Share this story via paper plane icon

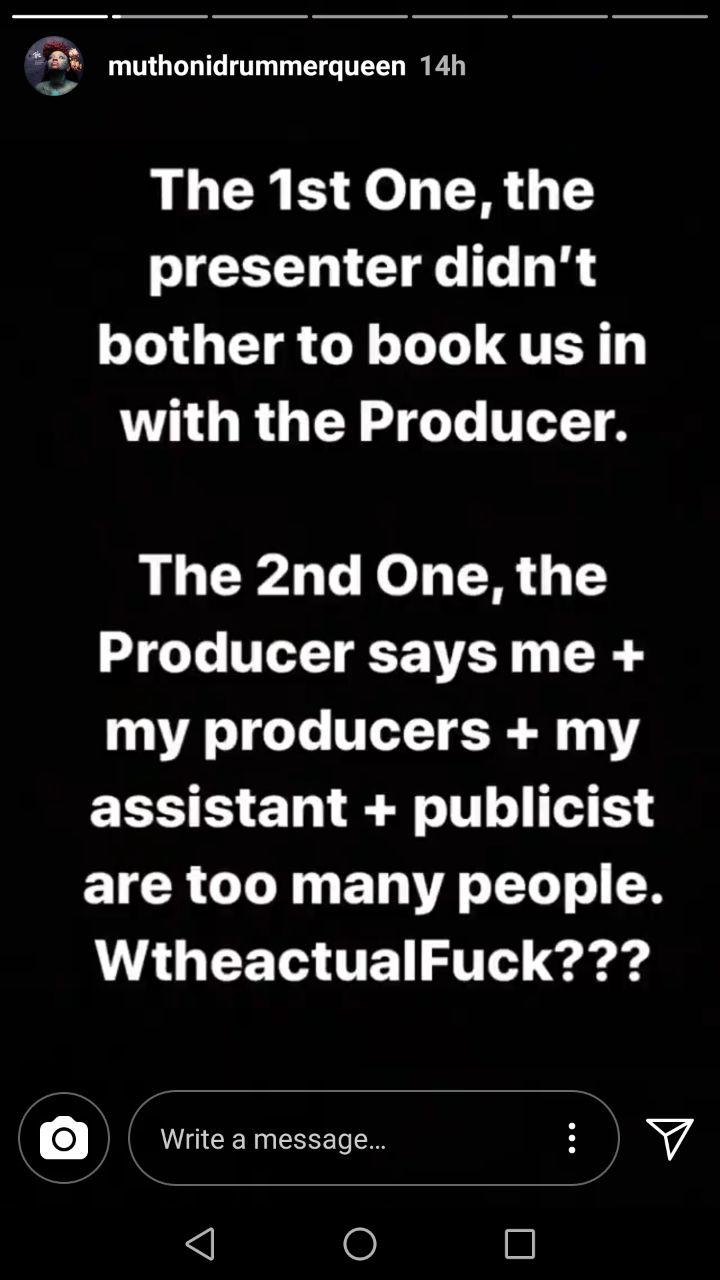click(669, 1138)
